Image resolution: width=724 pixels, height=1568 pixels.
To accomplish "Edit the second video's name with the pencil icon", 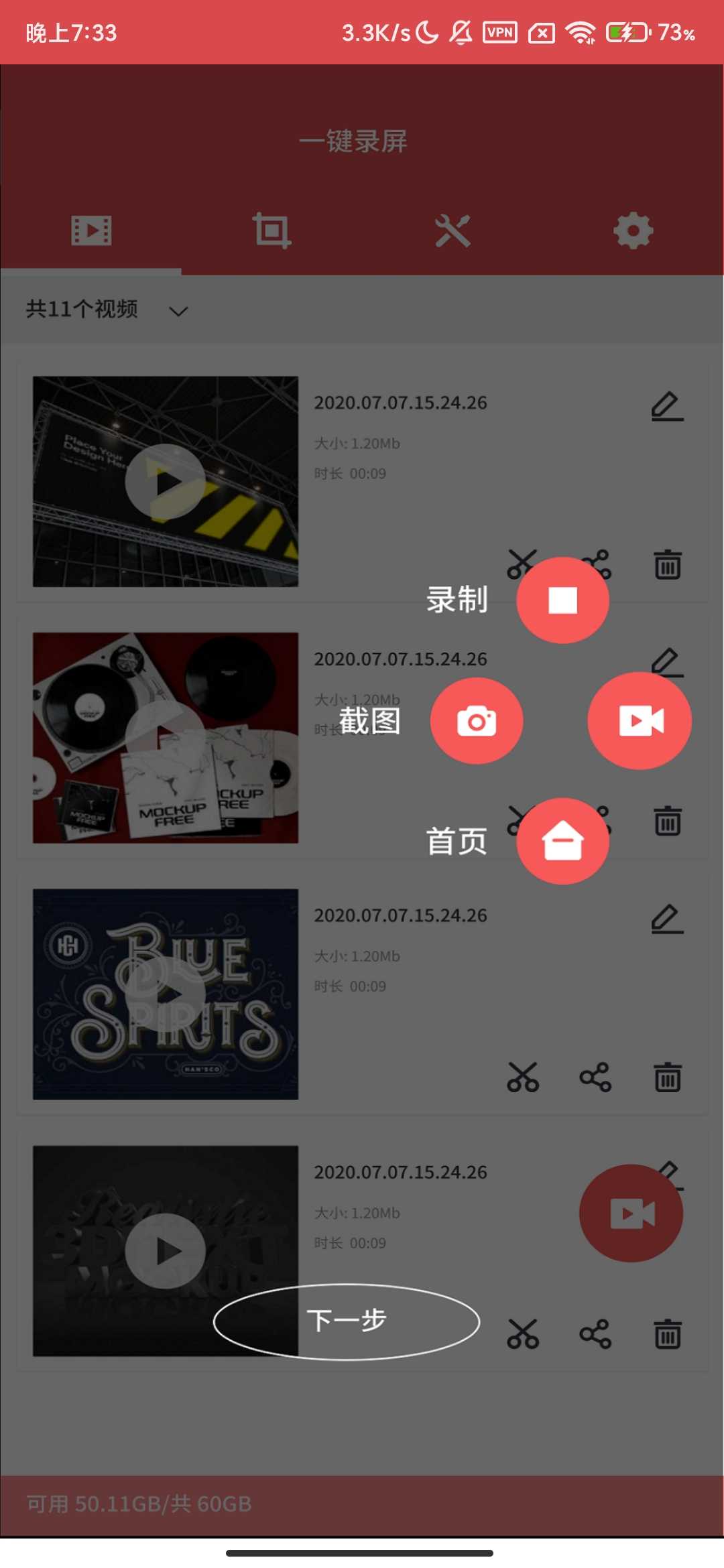I will point(666,663).
